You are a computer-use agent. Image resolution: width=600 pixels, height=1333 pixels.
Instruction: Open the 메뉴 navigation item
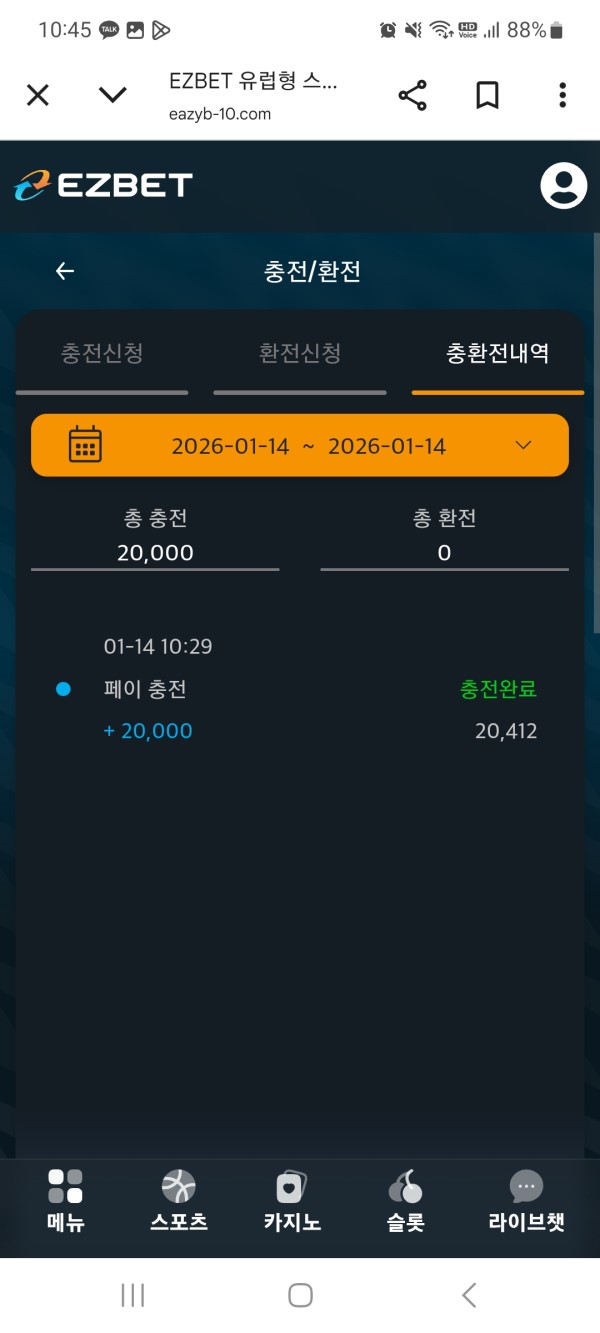65,1201
